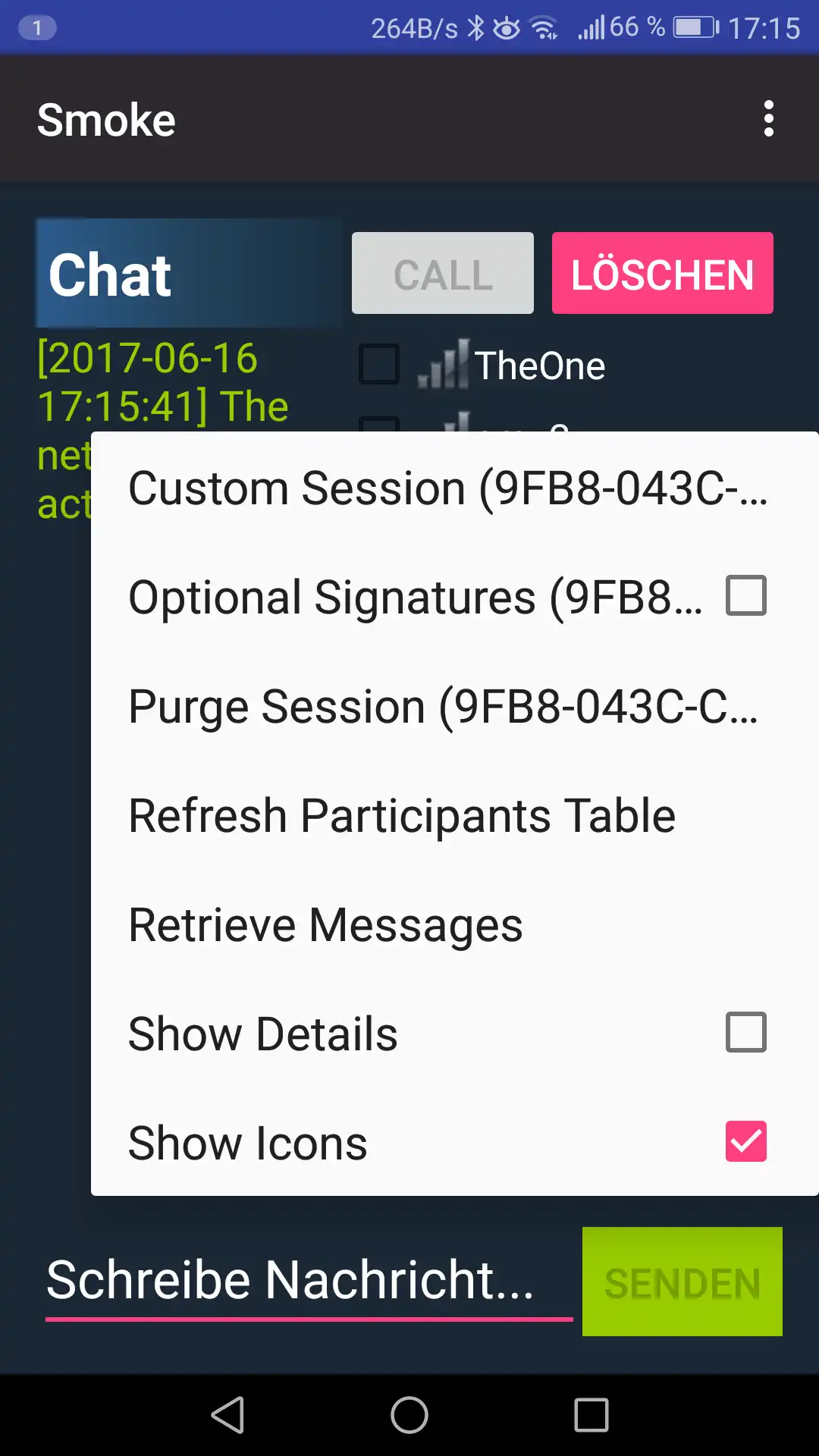Screen dimensions: 819x1456
Task: Uncheck the Show Icons option
Action: click(x=745, y=1142)
